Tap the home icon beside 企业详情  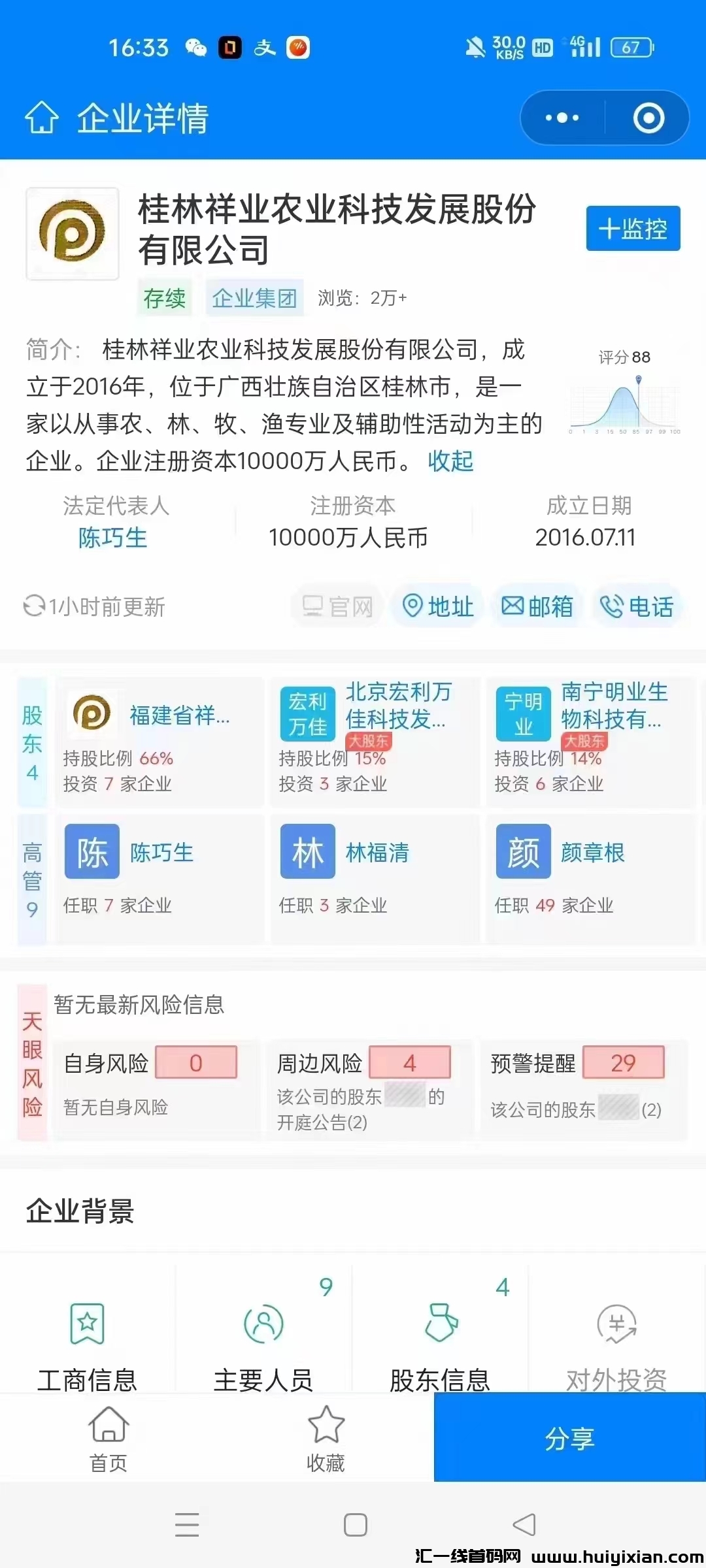41,118
